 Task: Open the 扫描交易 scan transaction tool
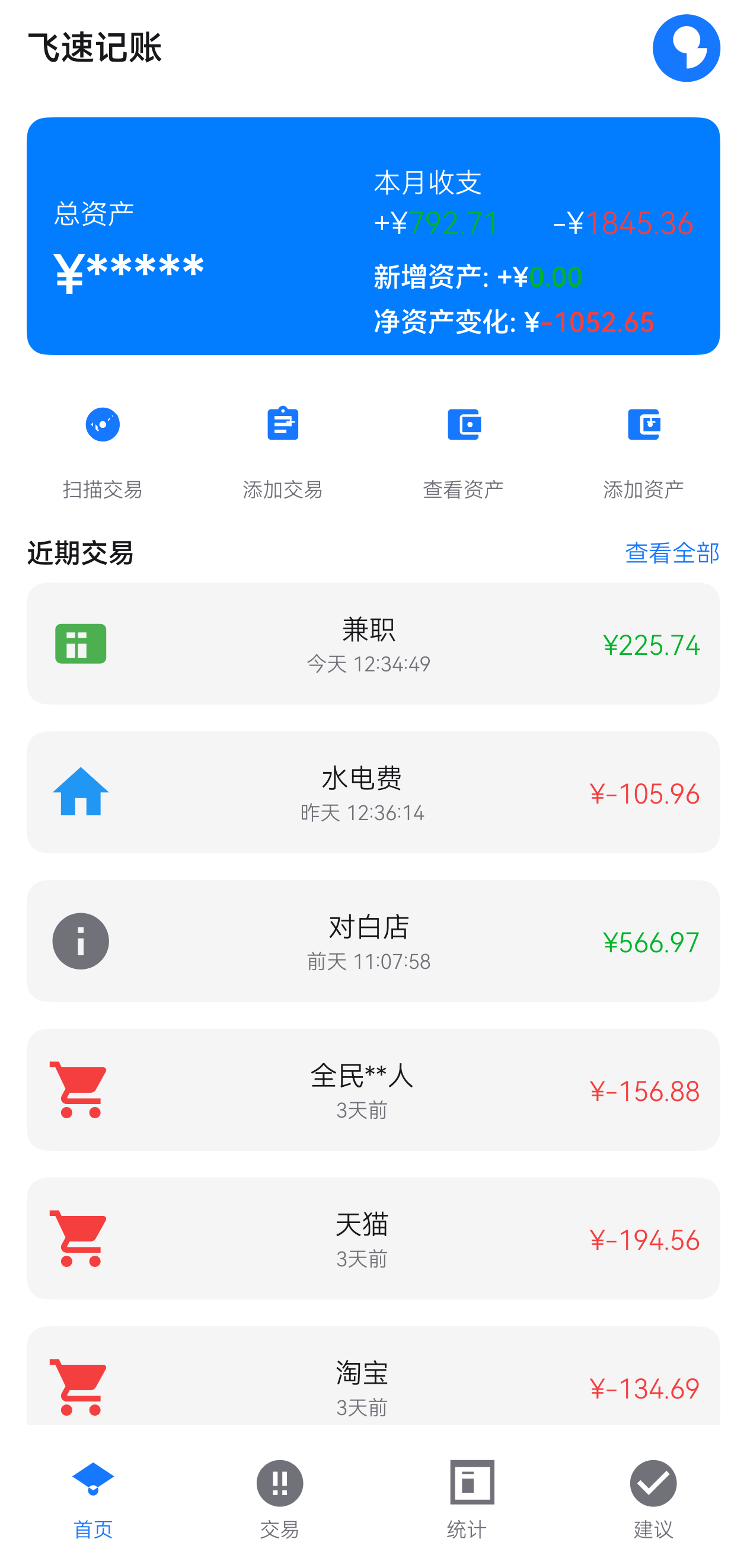101,425
